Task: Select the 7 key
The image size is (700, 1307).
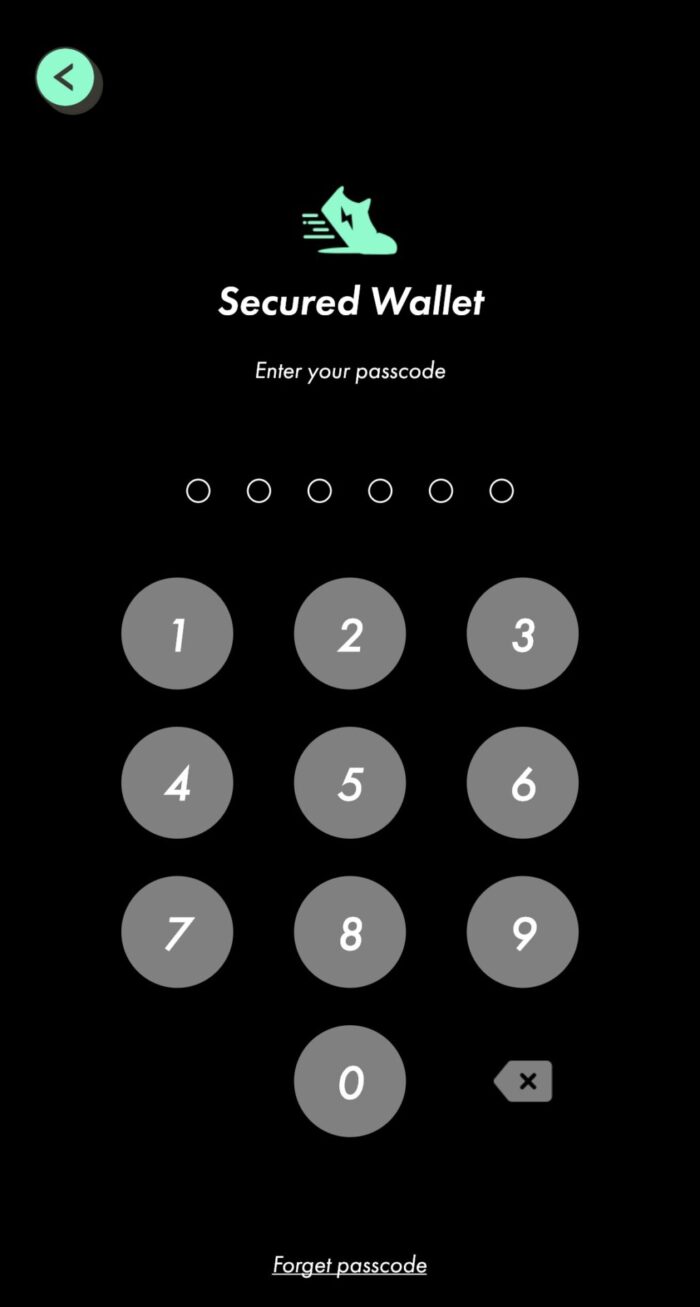Action: tap(177, 932)
